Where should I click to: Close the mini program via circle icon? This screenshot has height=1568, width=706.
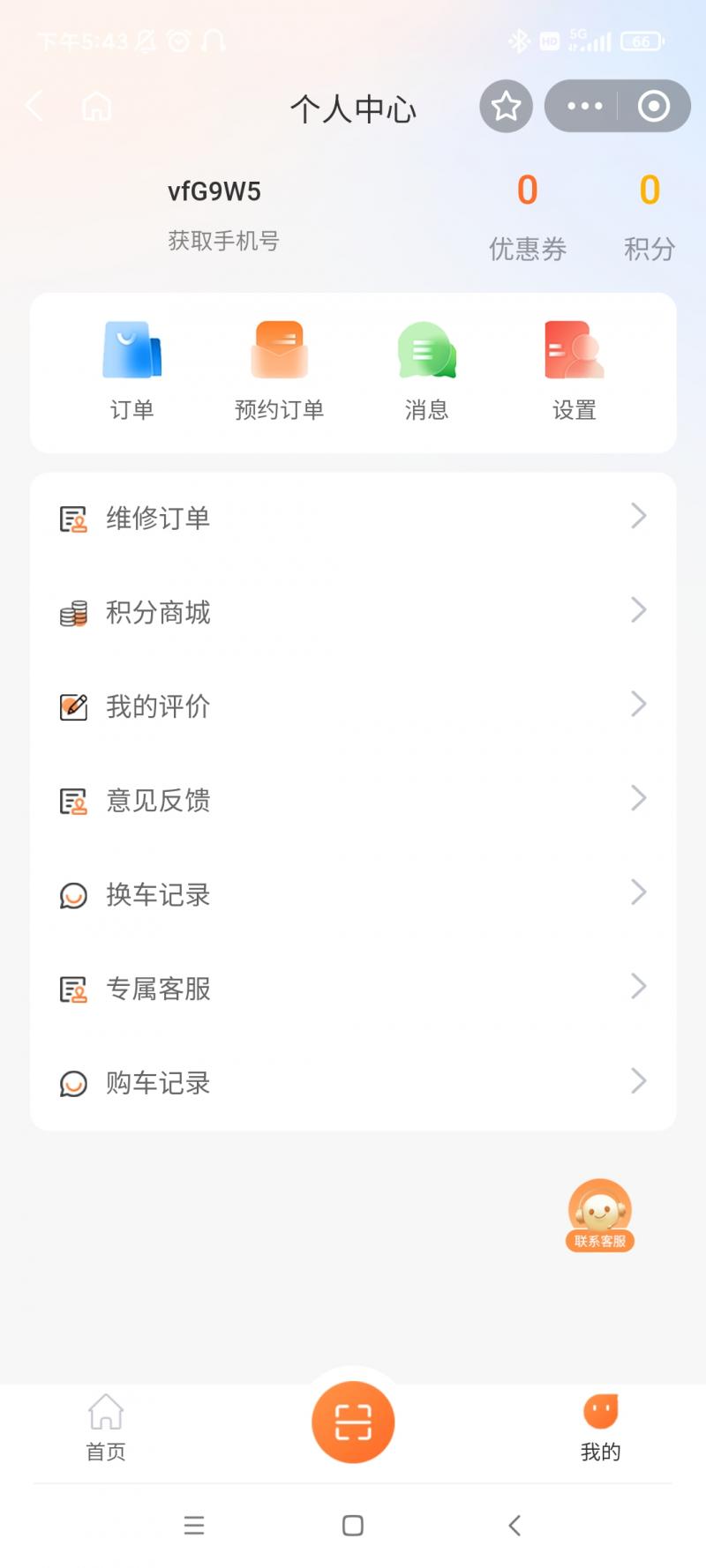653,107
